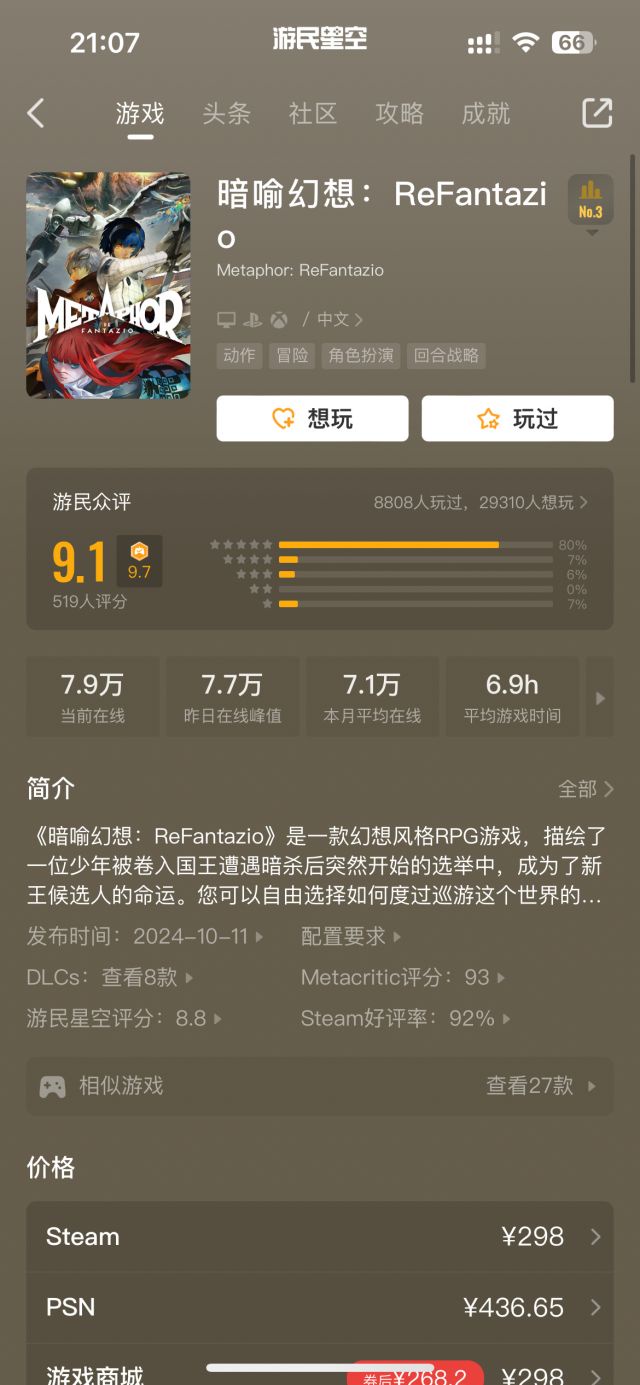This screenshot has width=640, height=1385.
Task: Tap the 回合战略 genre tag
Action: coord(447,355)
